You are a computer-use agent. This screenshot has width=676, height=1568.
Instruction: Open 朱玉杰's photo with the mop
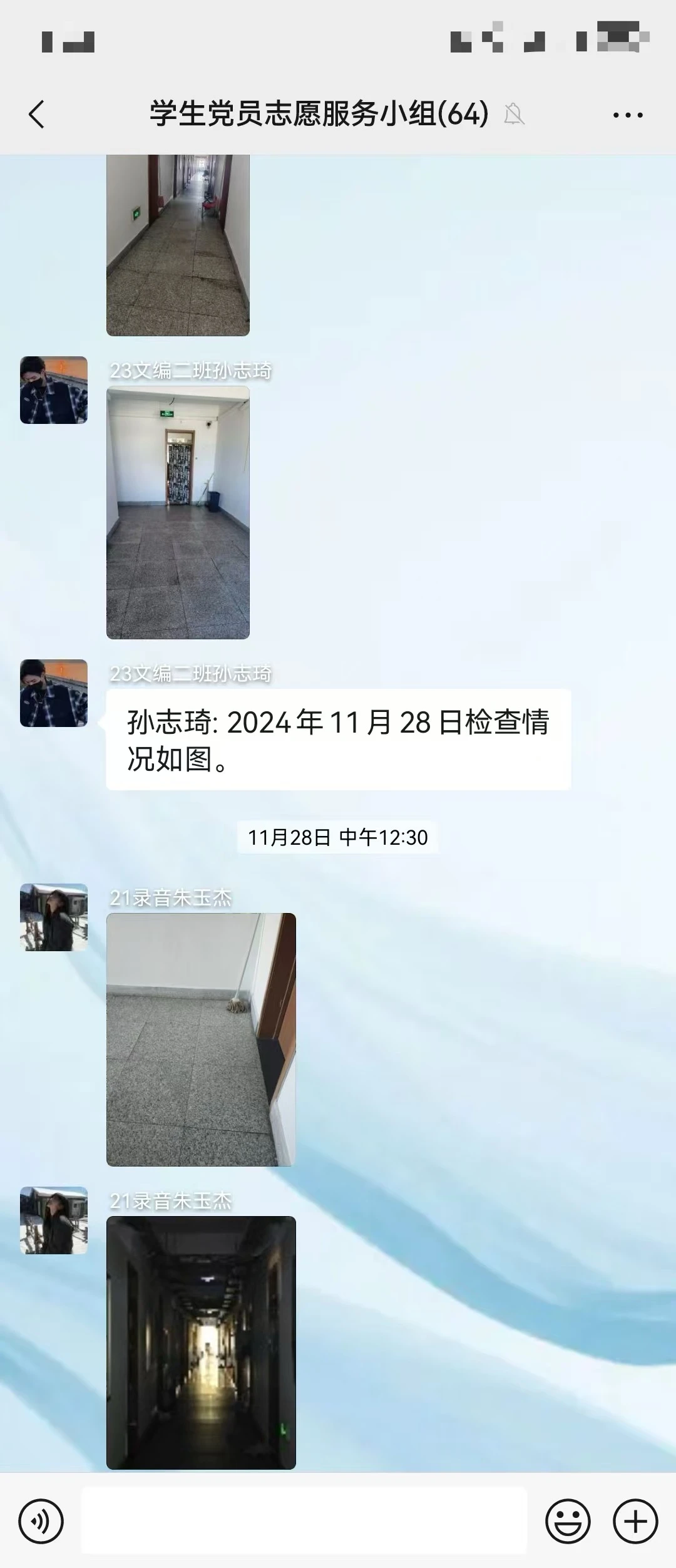tap(201, 1039)
